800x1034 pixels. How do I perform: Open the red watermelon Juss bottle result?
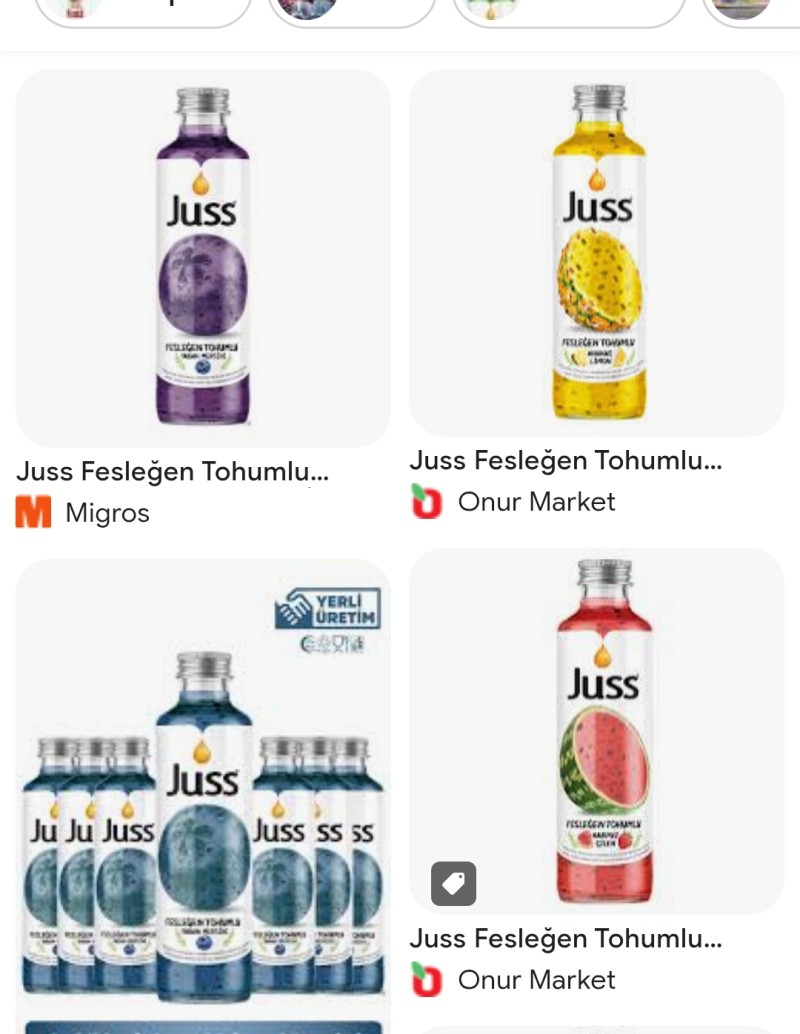596,730
